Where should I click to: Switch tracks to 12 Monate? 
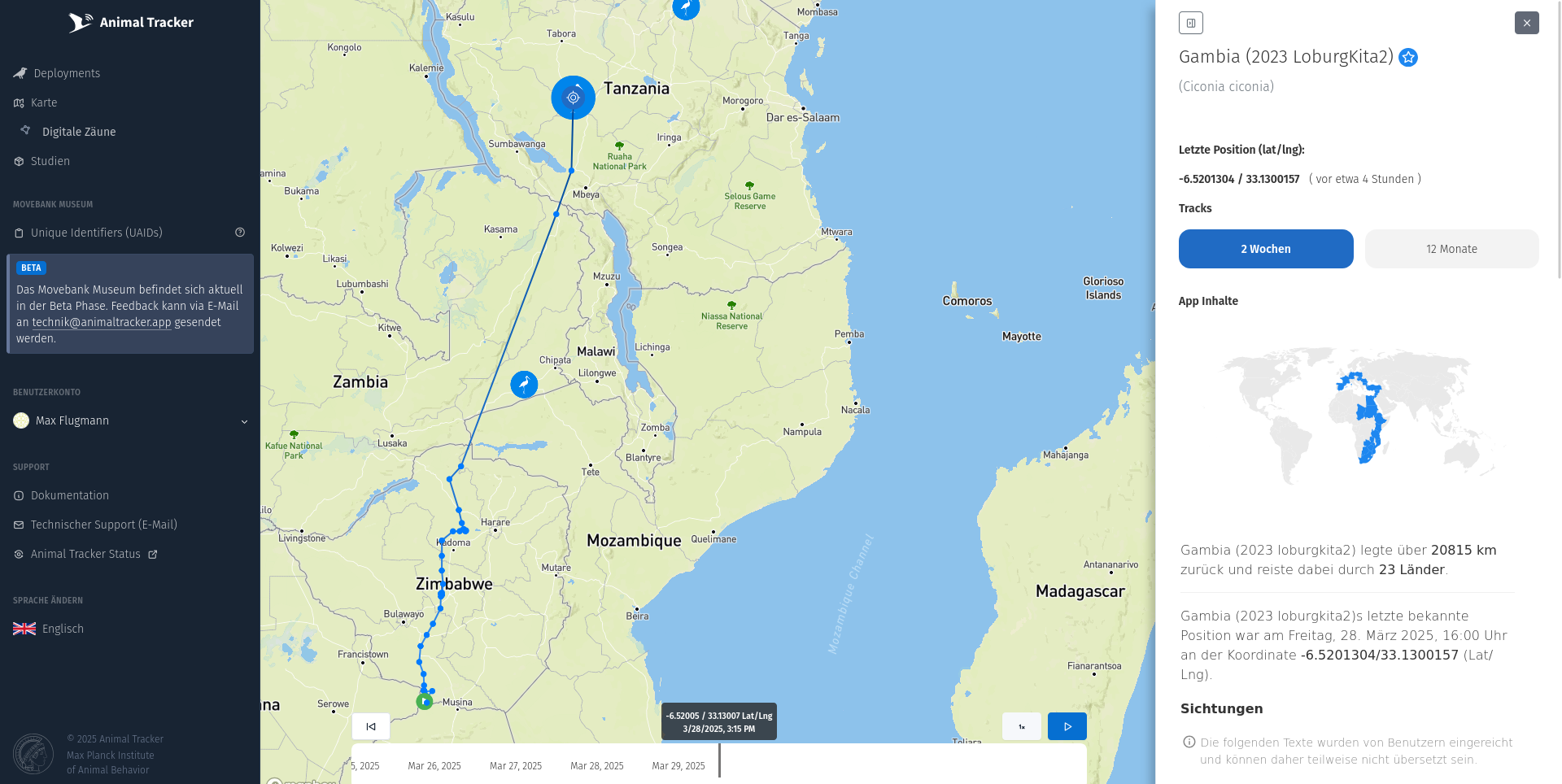coord(1451,249)
